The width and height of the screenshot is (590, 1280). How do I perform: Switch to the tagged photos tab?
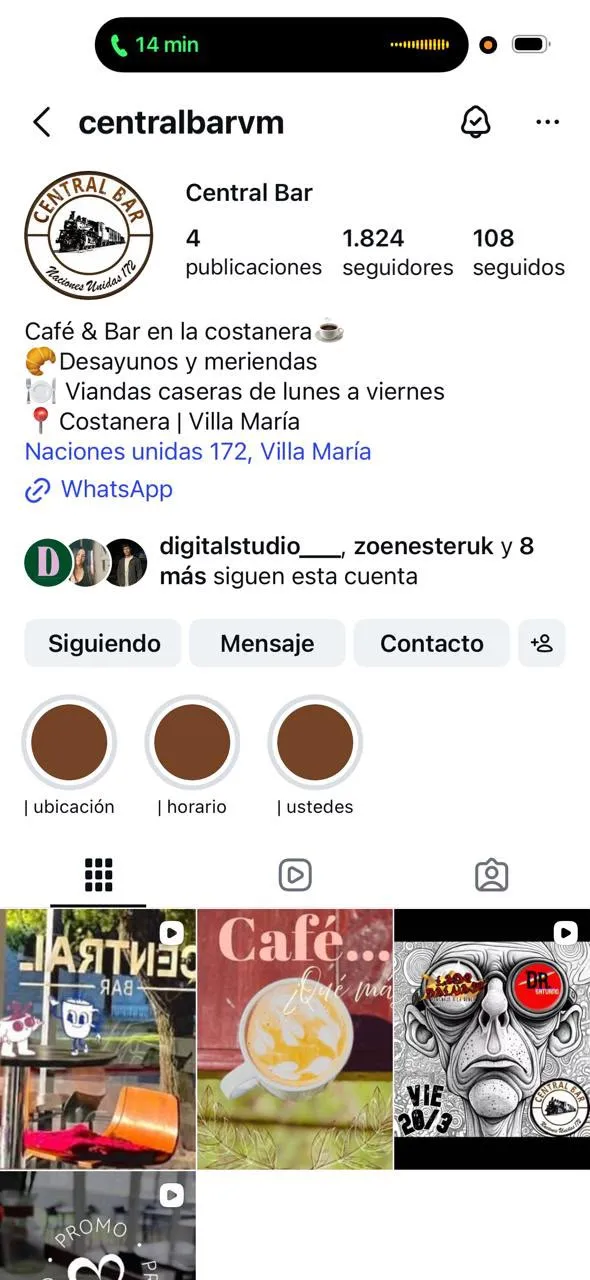[x=491, y=875]
